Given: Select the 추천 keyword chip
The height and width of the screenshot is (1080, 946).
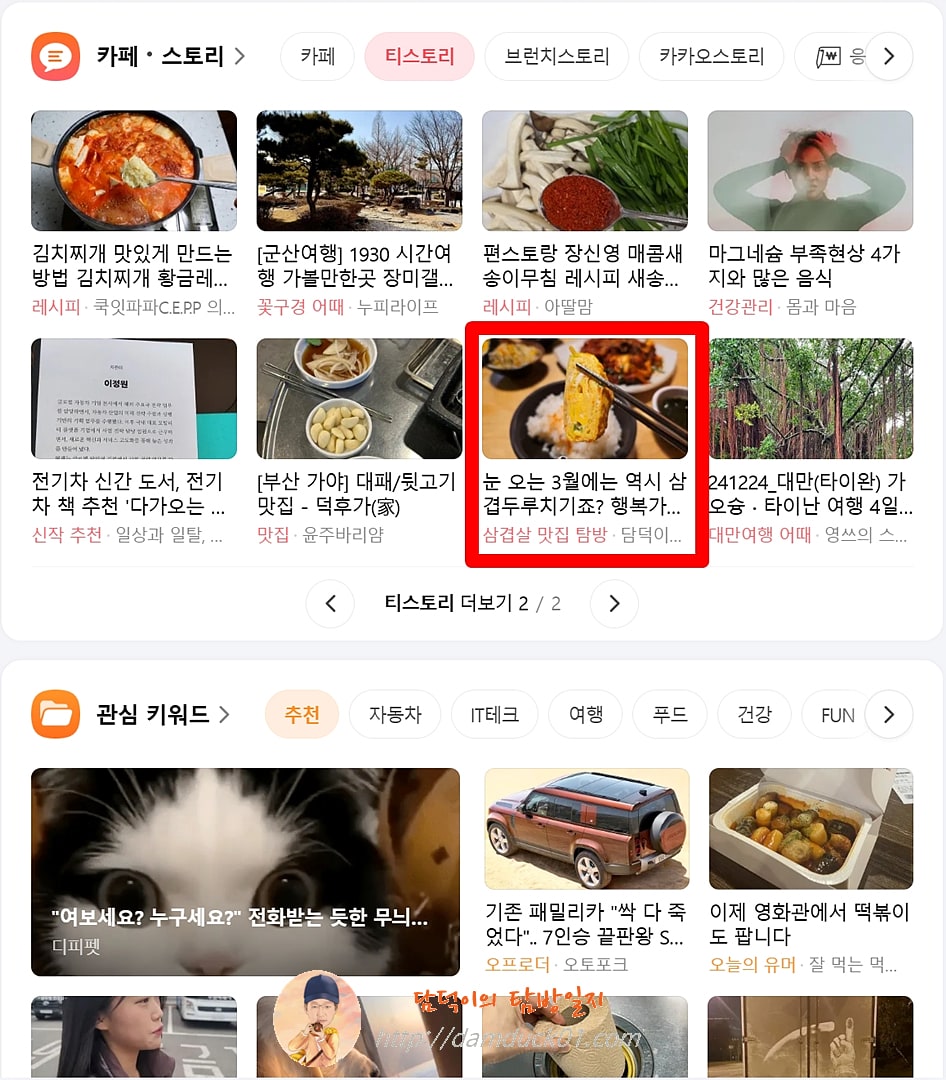Looking at the screenshot, I should click(x=301, y=714).
